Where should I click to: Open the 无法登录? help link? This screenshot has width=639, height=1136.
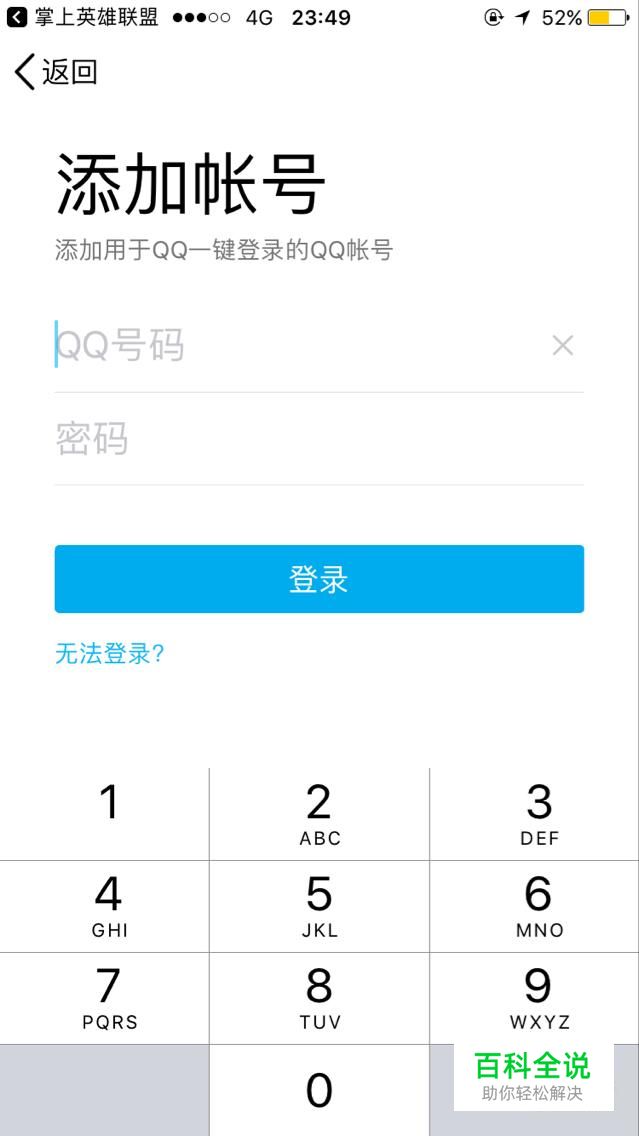(x=110, y=653)
